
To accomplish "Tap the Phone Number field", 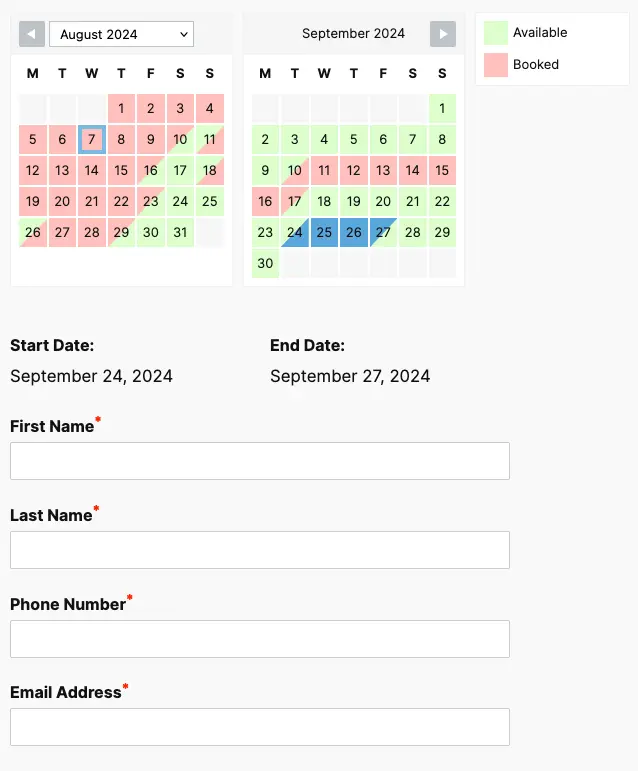I will point(260,639).
